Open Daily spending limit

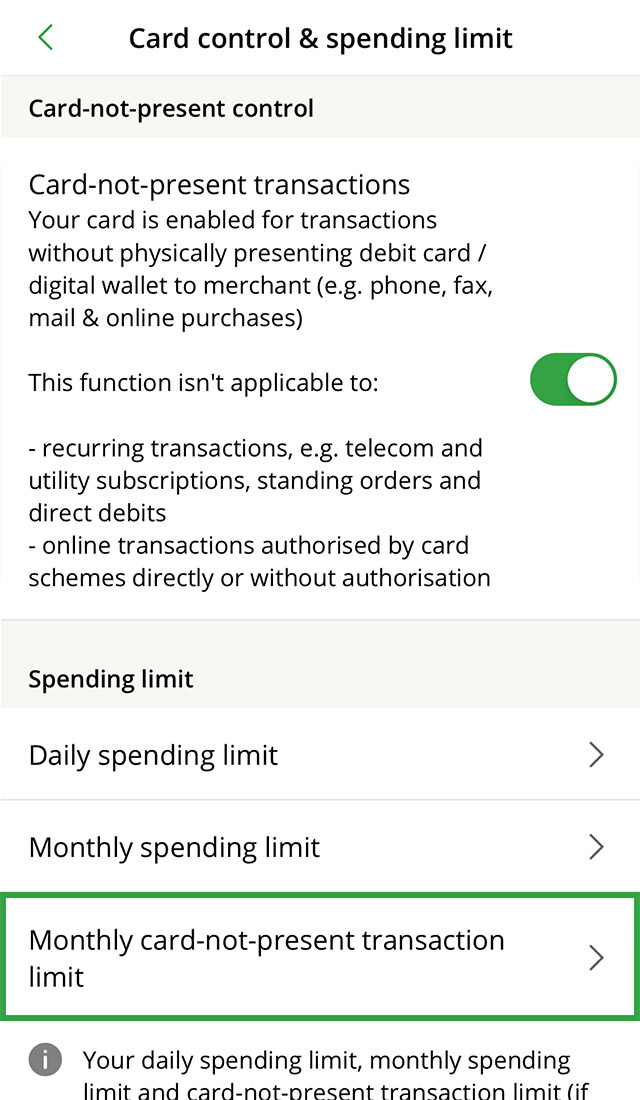point(320,755)
